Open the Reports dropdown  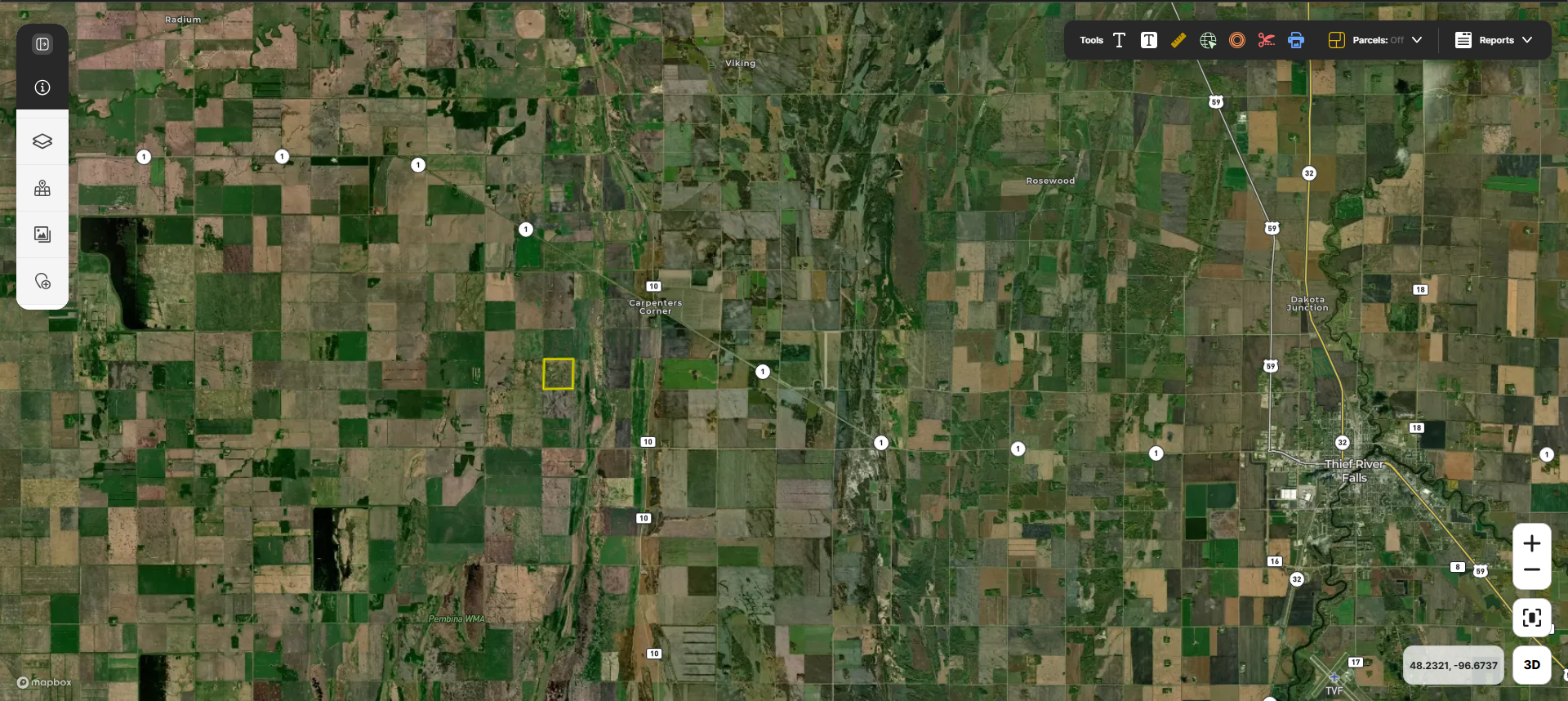point(1494,40)
